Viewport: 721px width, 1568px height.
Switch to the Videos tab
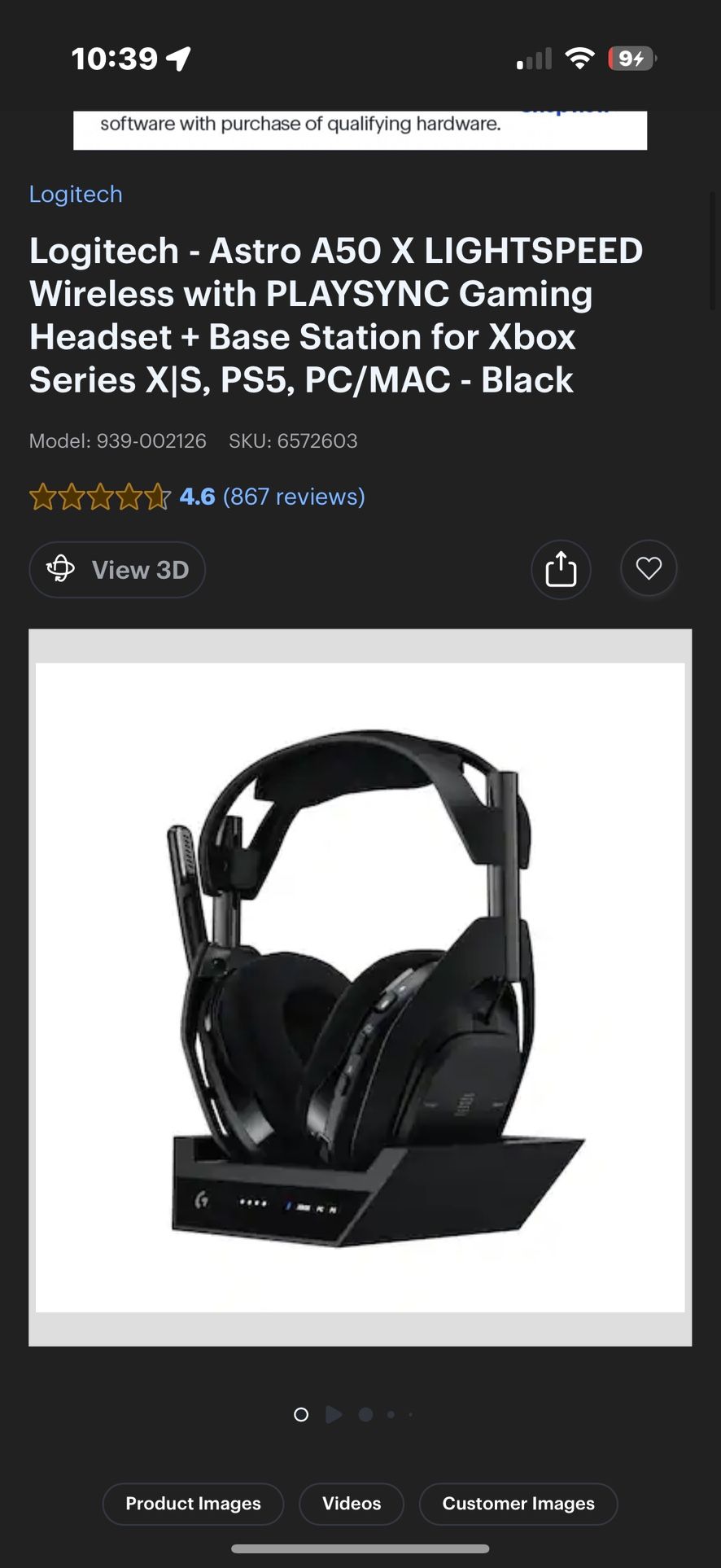click(x=351, y=1503)
